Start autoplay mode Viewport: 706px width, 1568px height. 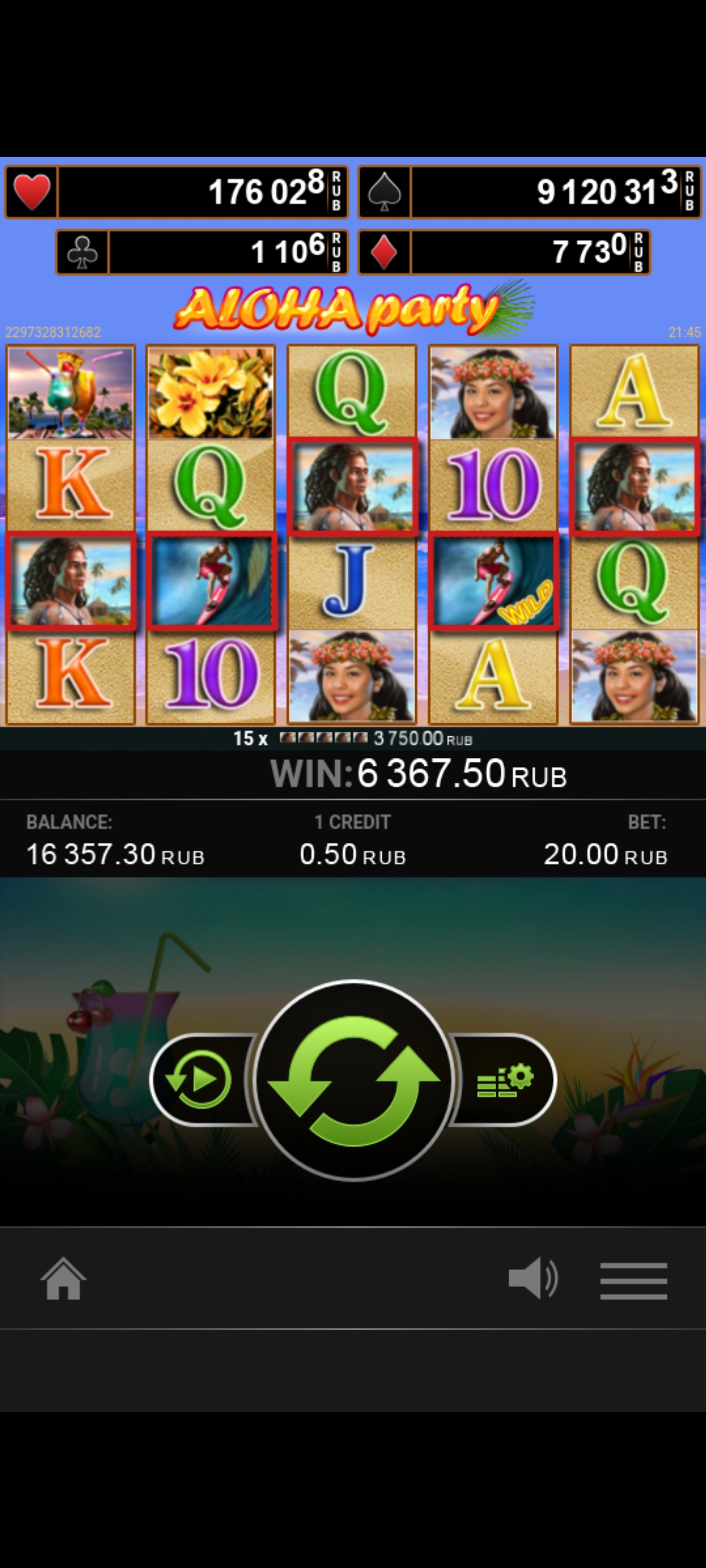[199, 1079]
